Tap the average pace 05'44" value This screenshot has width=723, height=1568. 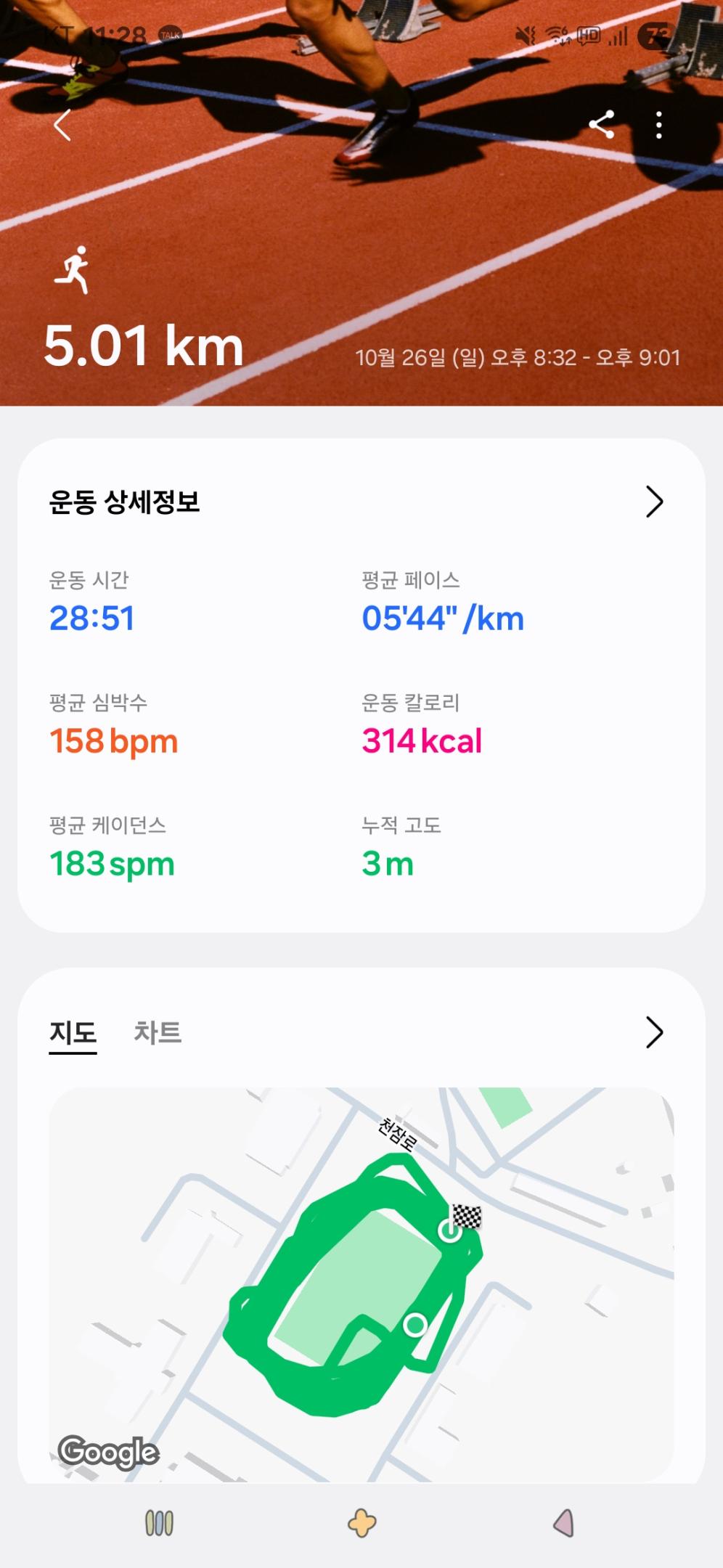443,618
